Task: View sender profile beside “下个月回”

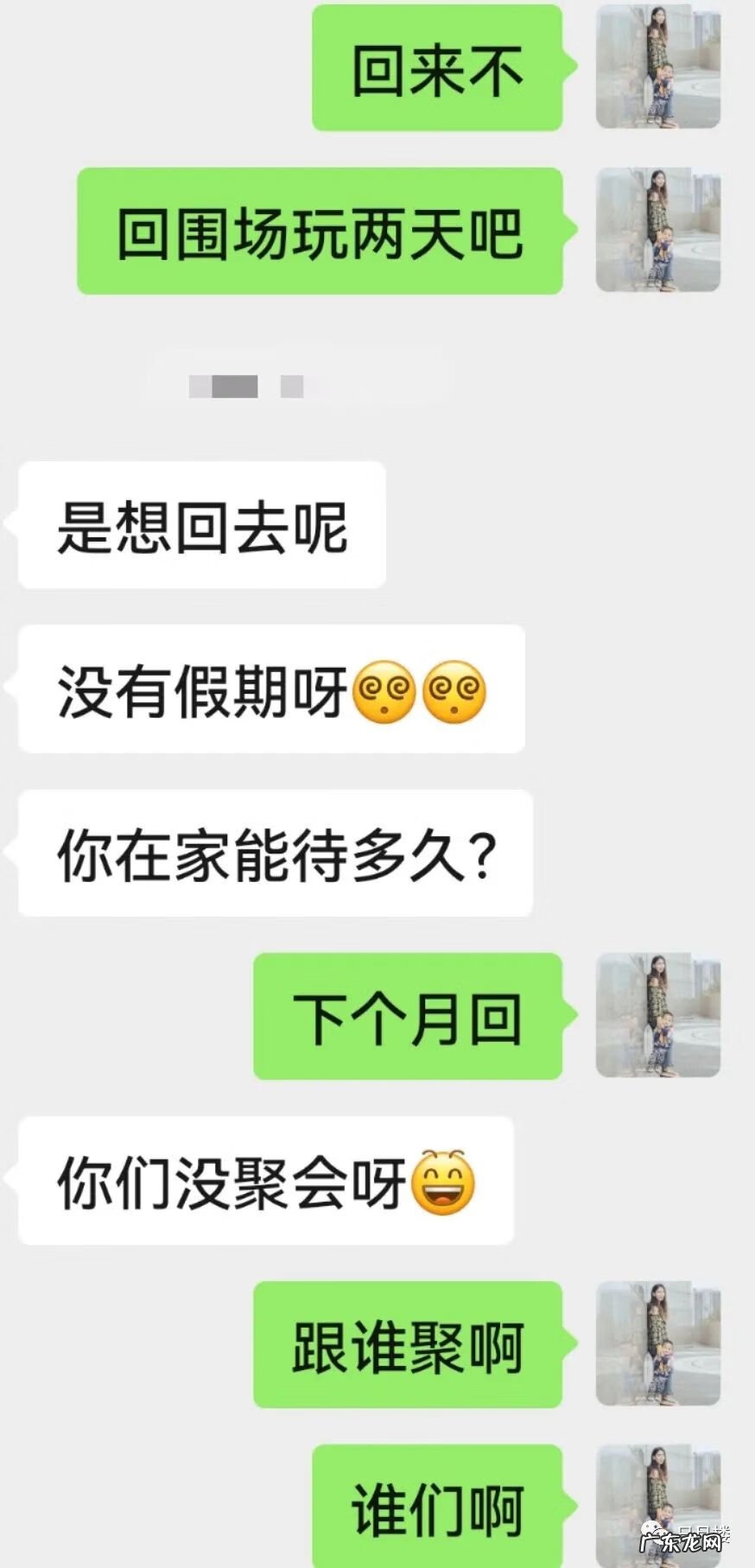Action: [x=658, y=1015]
